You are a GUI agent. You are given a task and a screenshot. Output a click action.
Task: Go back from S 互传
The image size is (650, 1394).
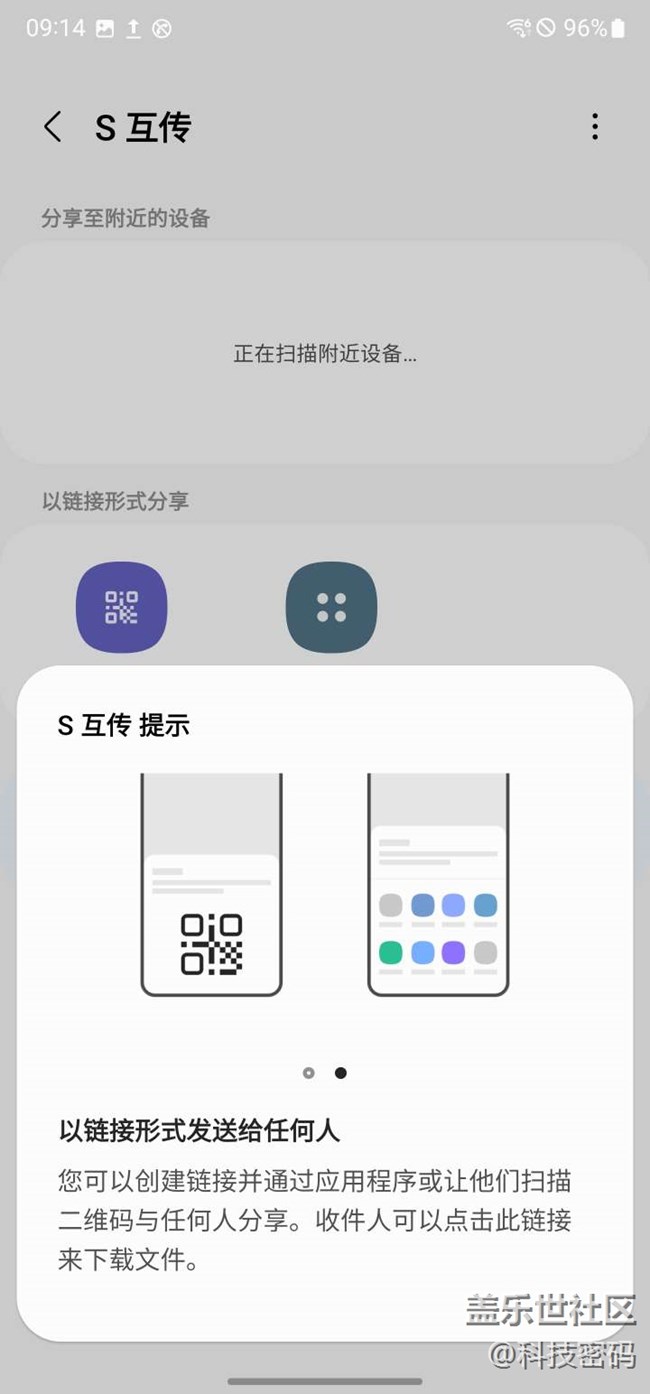(53, 127)
